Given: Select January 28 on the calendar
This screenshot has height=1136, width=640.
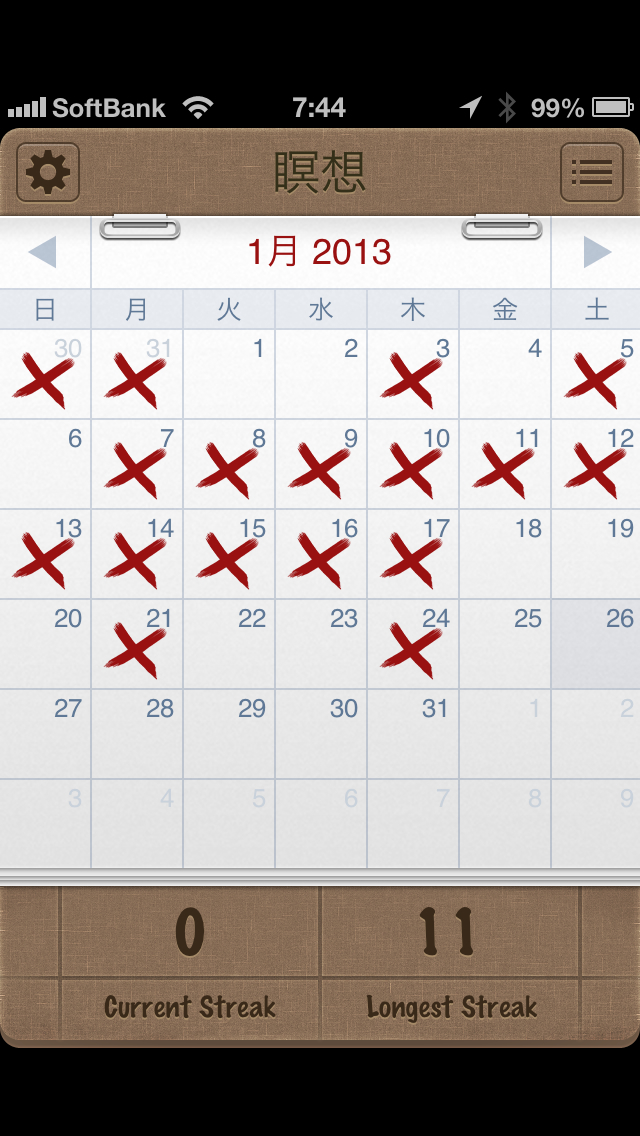Looking at the screenshot, I should point(137,735).
